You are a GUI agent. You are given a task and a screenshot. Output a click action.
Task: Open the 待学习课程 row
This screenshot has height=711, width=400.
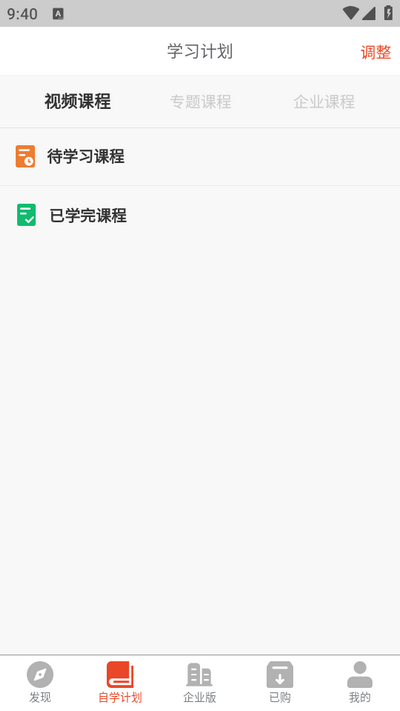[200, 157]
